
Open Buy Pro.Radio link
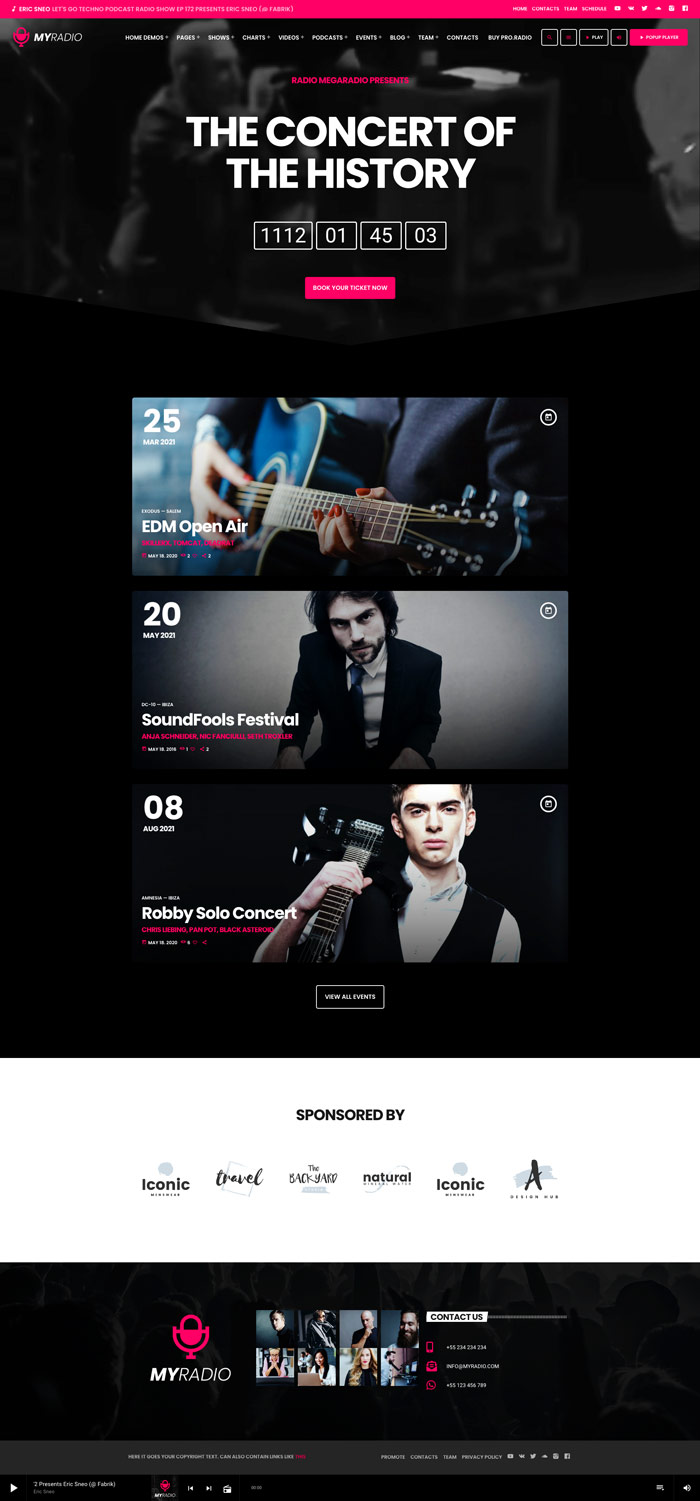[x=510, y=37]
